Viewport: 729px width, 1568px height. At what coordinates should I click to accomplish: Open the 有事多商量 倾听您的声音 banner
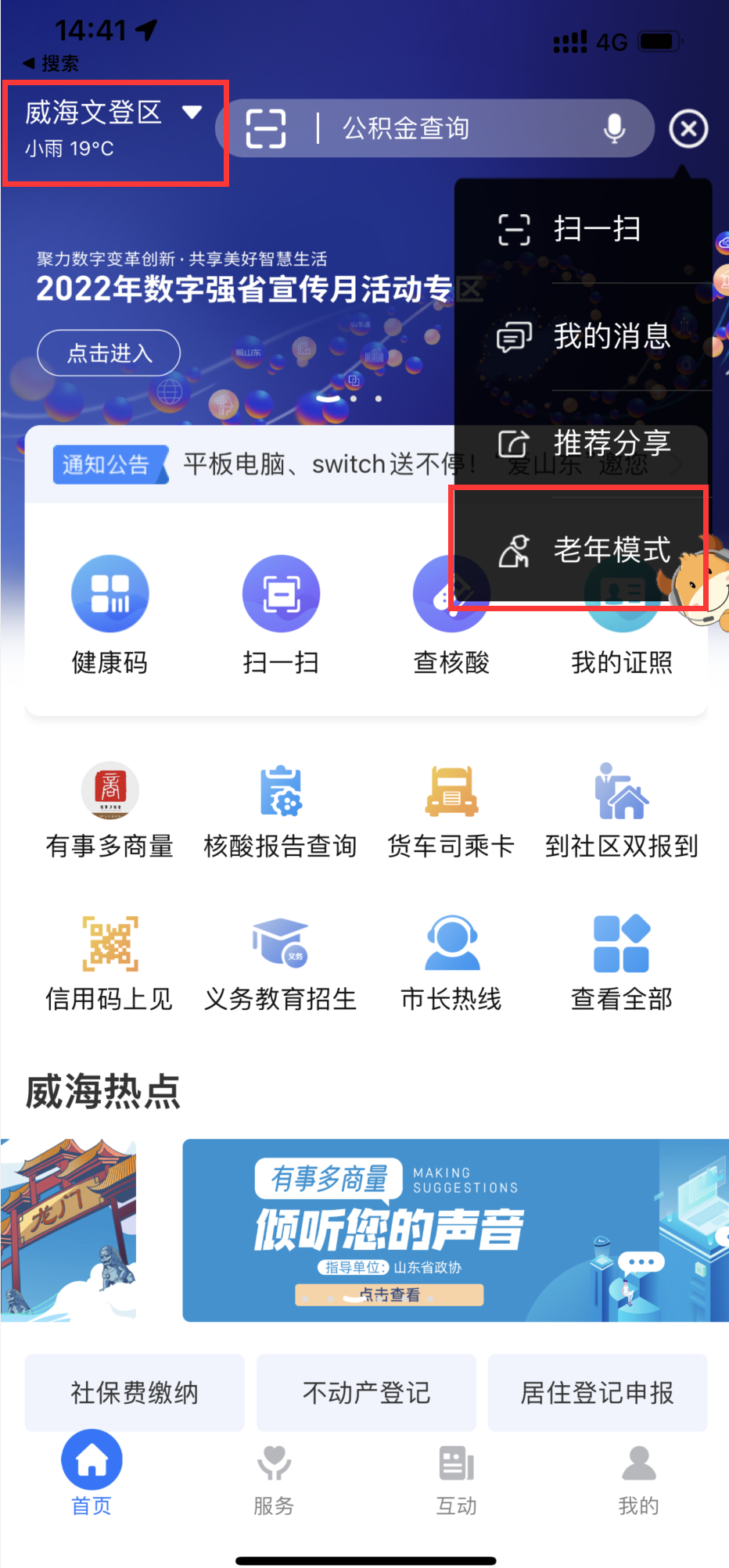coord(455,1230)
